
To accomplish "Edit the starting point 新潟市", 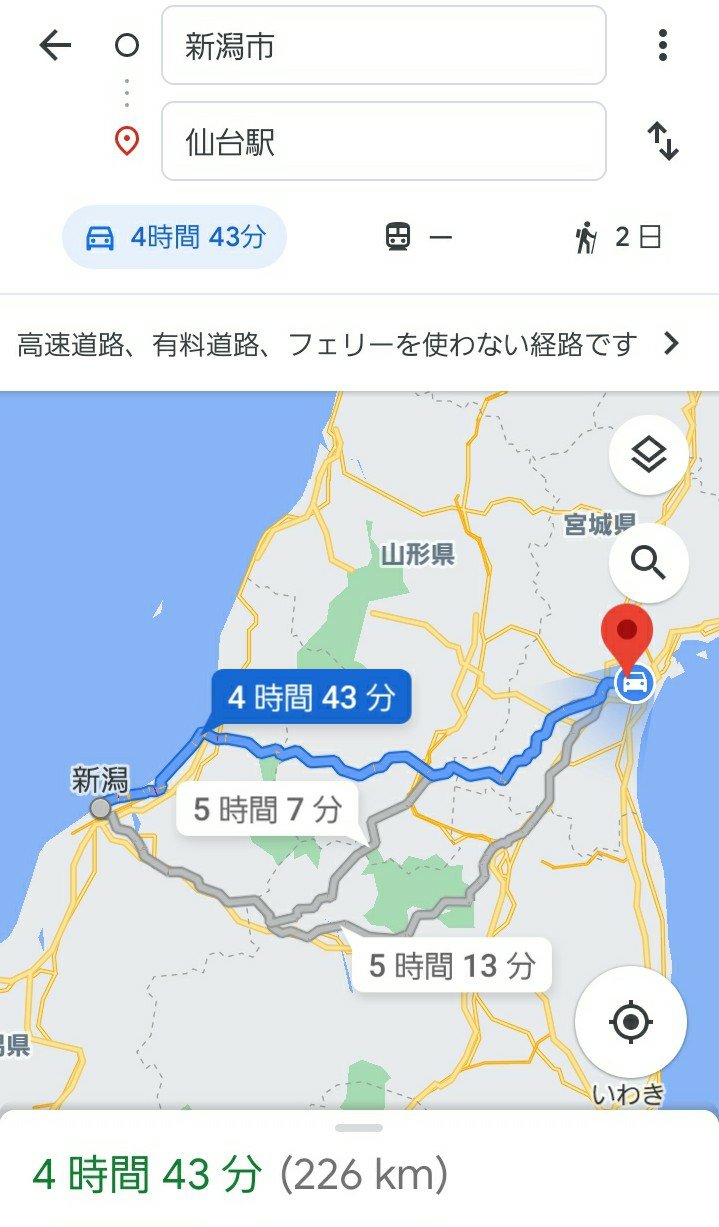I will (383, 46).
